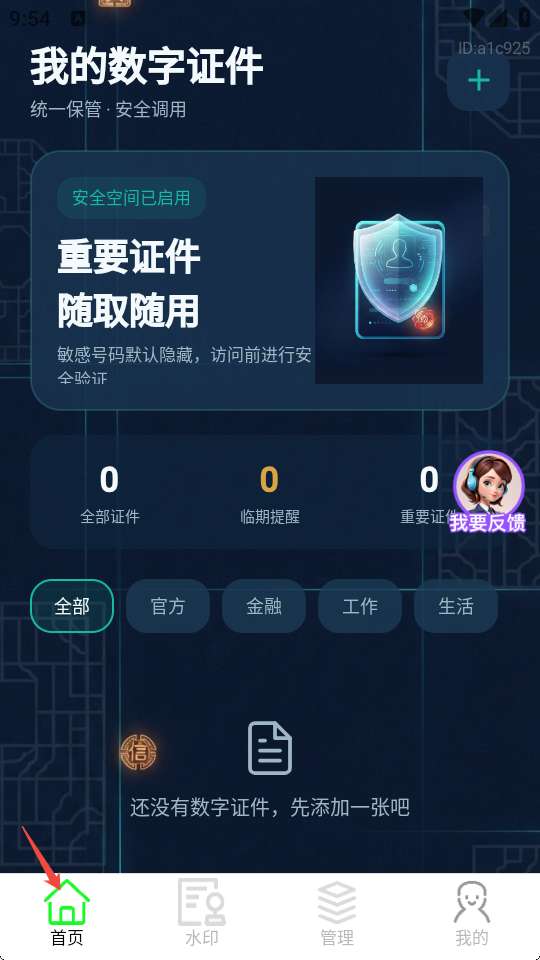Add a new digital certificate with plus button
The height and width of the screenshot is (960, 540).
478,80
